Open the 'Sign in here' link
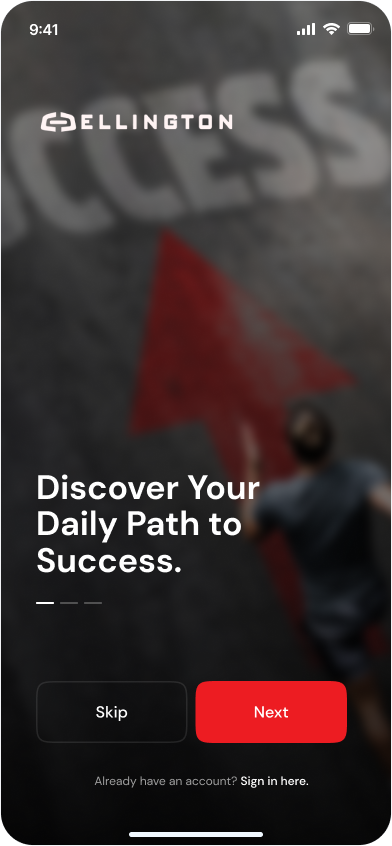The height and width of the screenshot is (846, 392). pos(274,781)
